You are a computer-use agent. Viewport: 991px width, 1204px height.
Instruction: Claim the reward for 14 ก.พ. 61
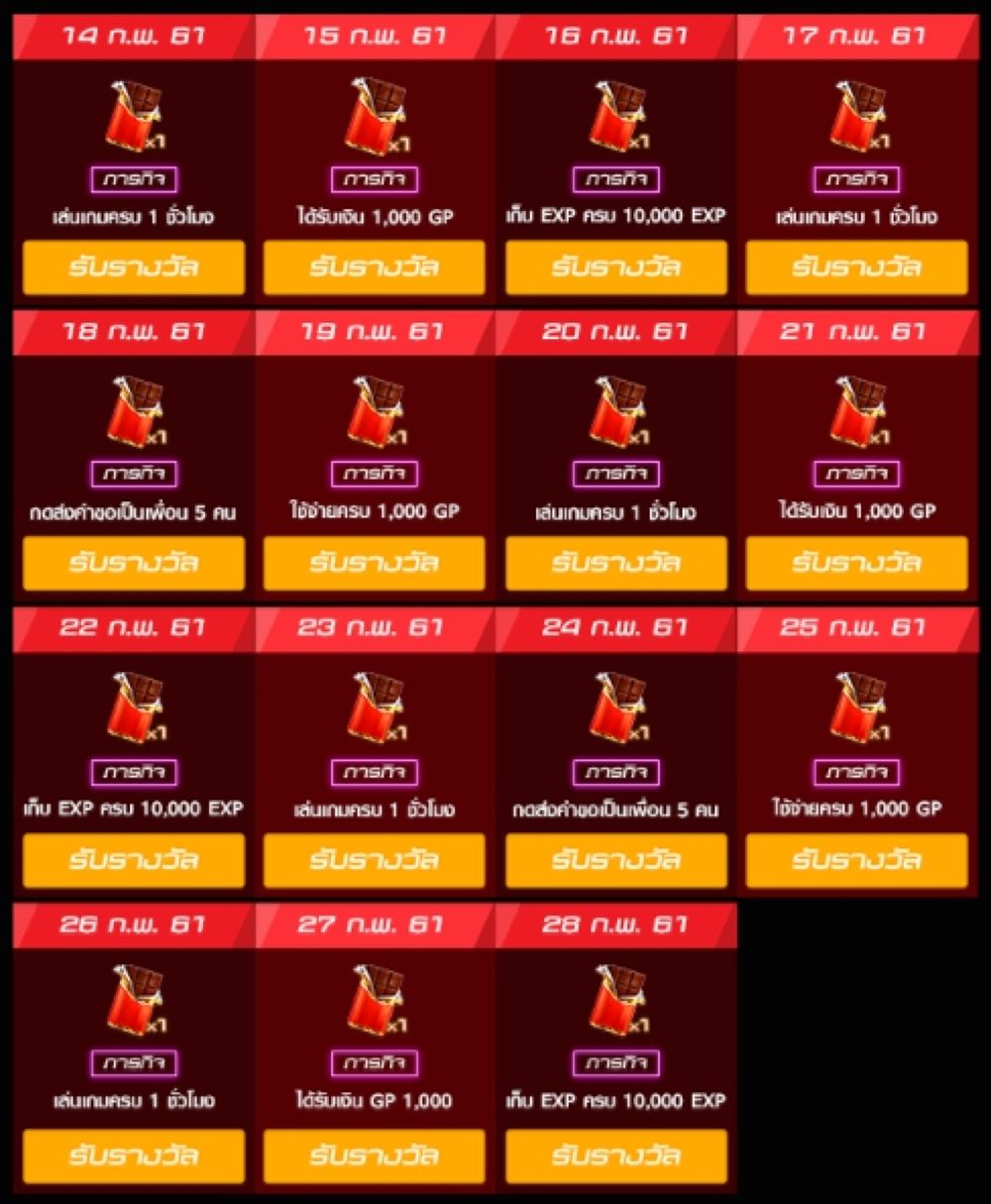tap(134, 268)
